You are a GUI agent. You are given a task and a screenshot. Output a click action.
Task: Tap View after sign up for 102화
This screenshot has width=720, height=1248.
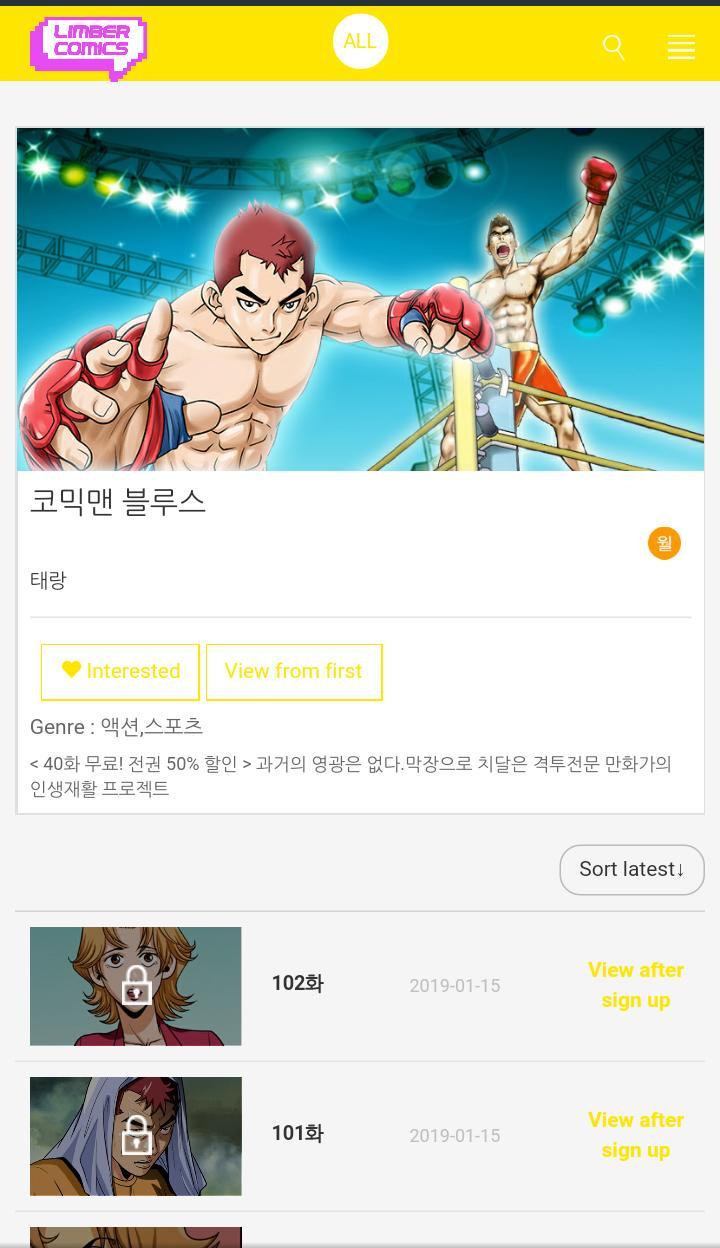pyautogui.click(x=635, y=985)
